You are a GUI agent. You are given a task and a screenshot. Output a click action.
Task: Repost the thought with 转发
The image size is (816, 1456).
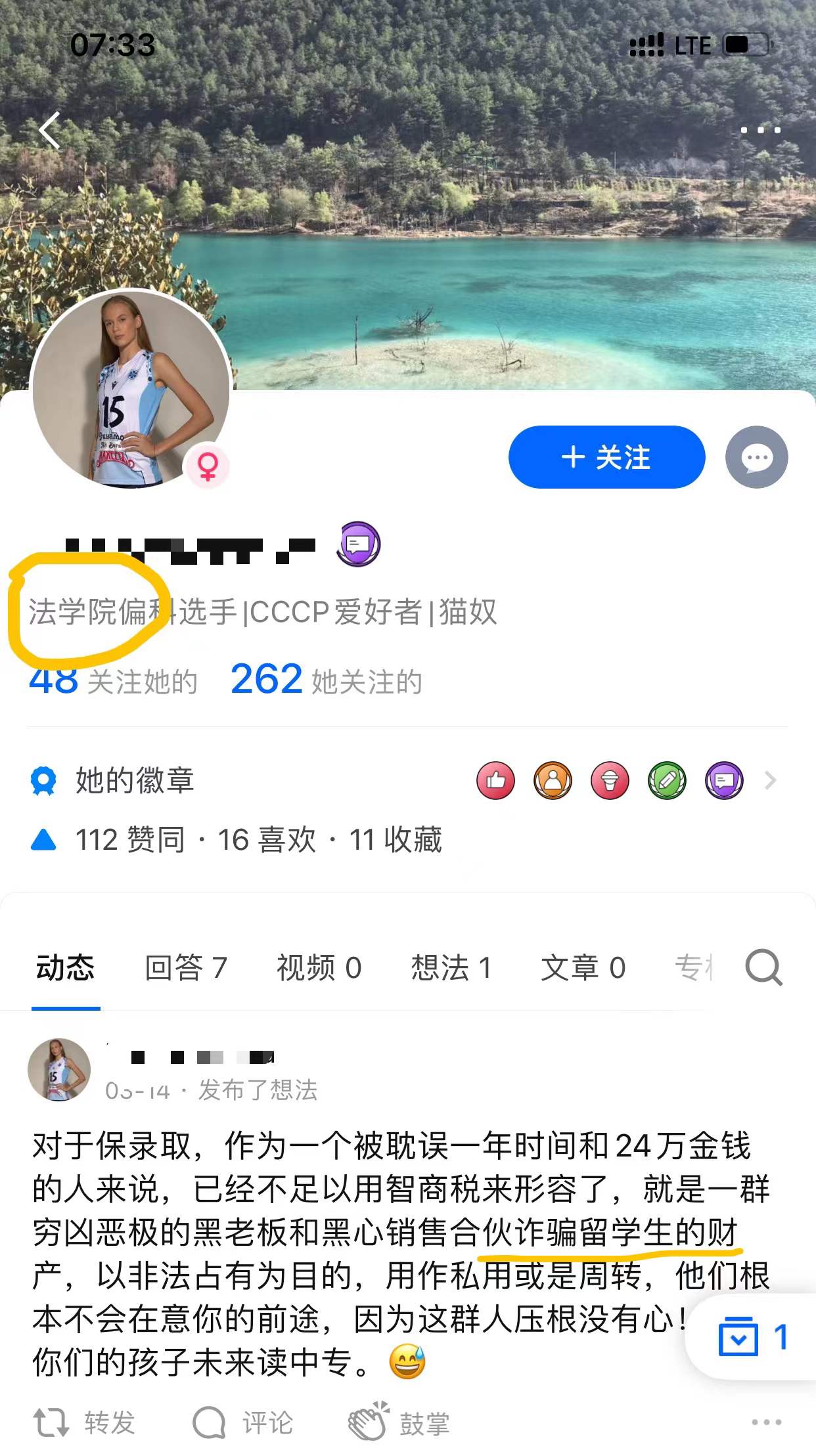pyautogui.click(x=85, y=1423)
